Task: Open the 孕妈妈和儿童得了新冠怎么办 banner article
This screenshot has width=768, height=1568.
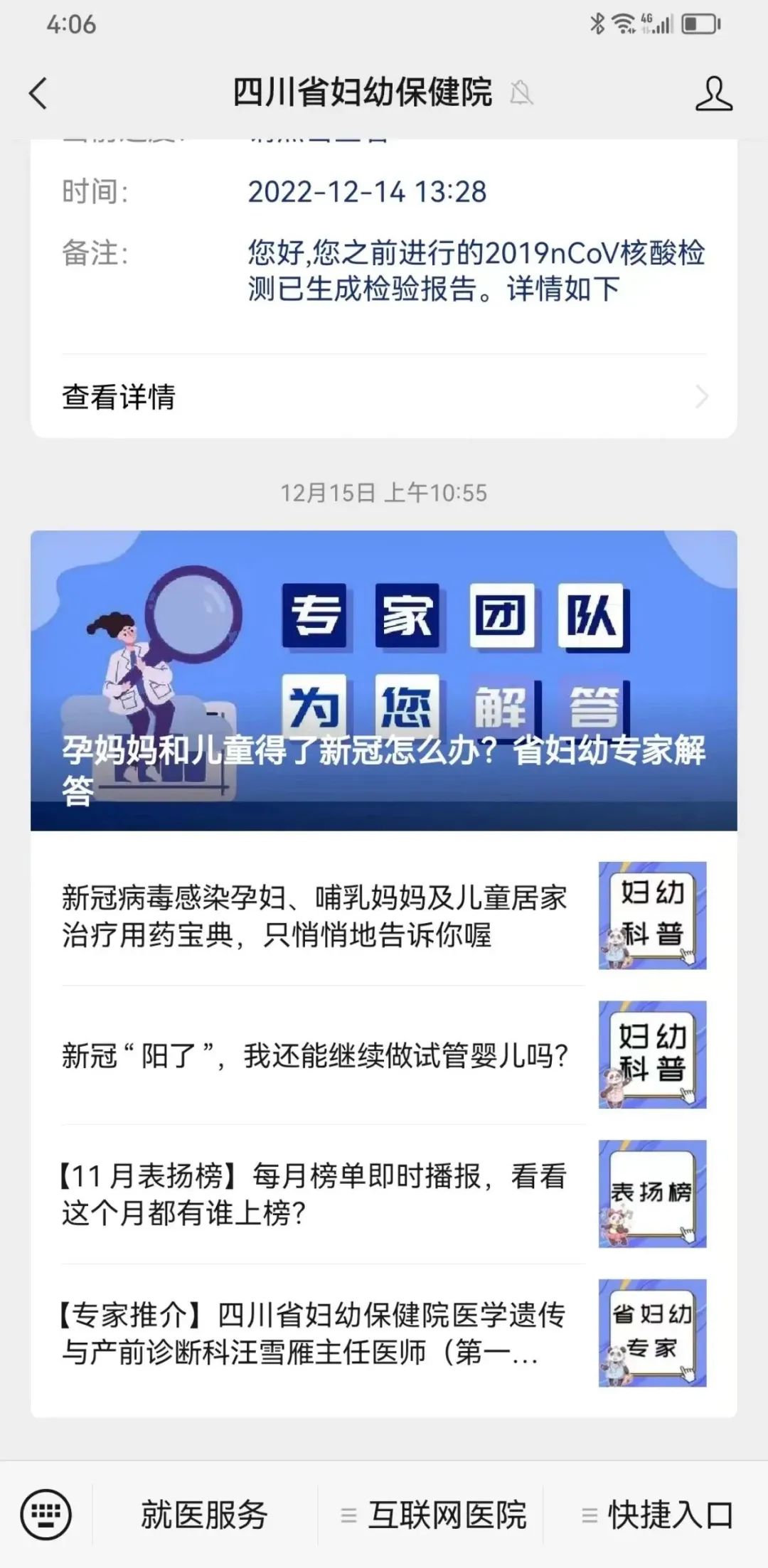Action: click(384, 680)
